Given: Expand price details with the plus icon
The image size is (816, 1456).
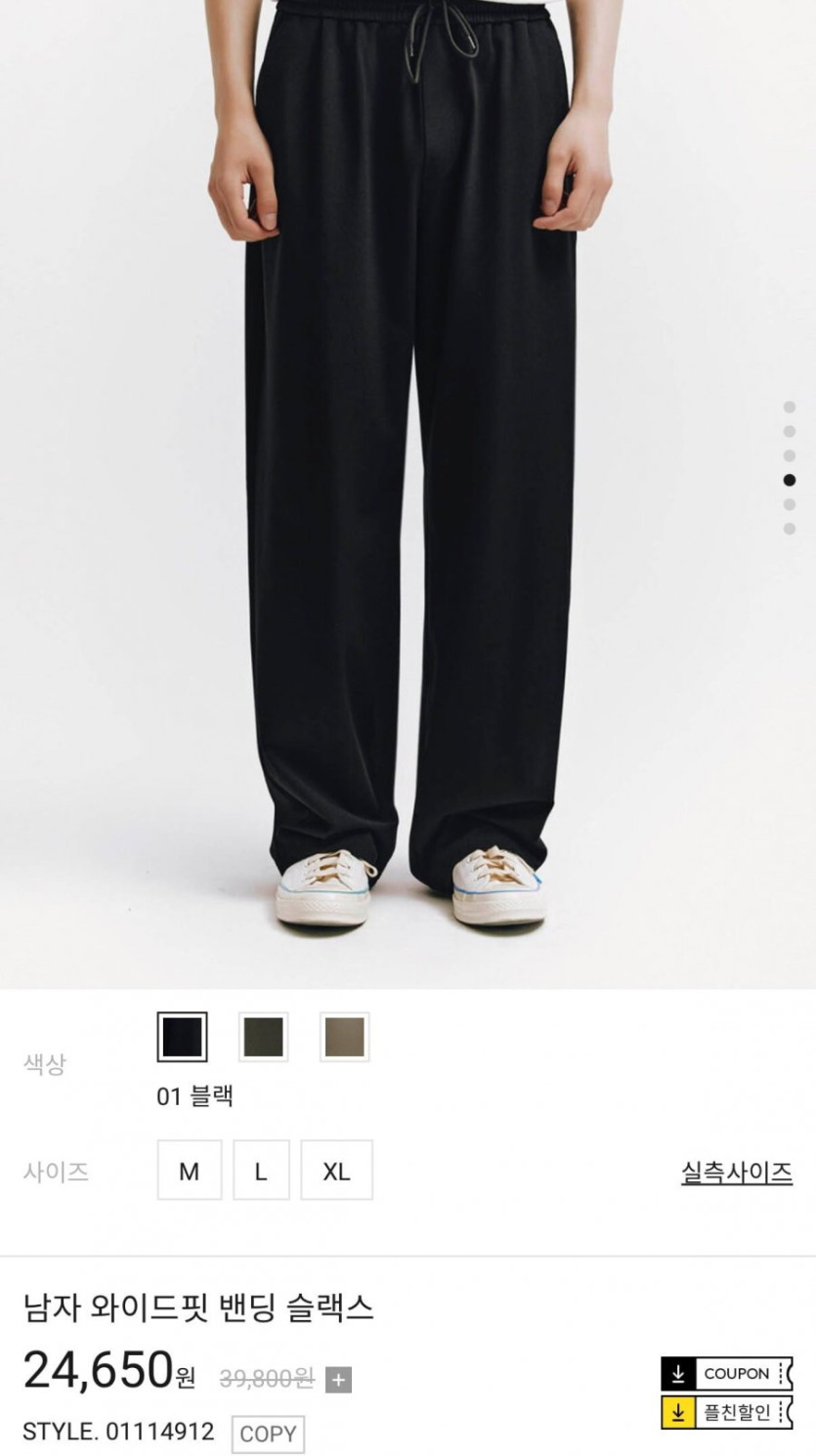Looking at the screenshot, I should (338, 1380).
